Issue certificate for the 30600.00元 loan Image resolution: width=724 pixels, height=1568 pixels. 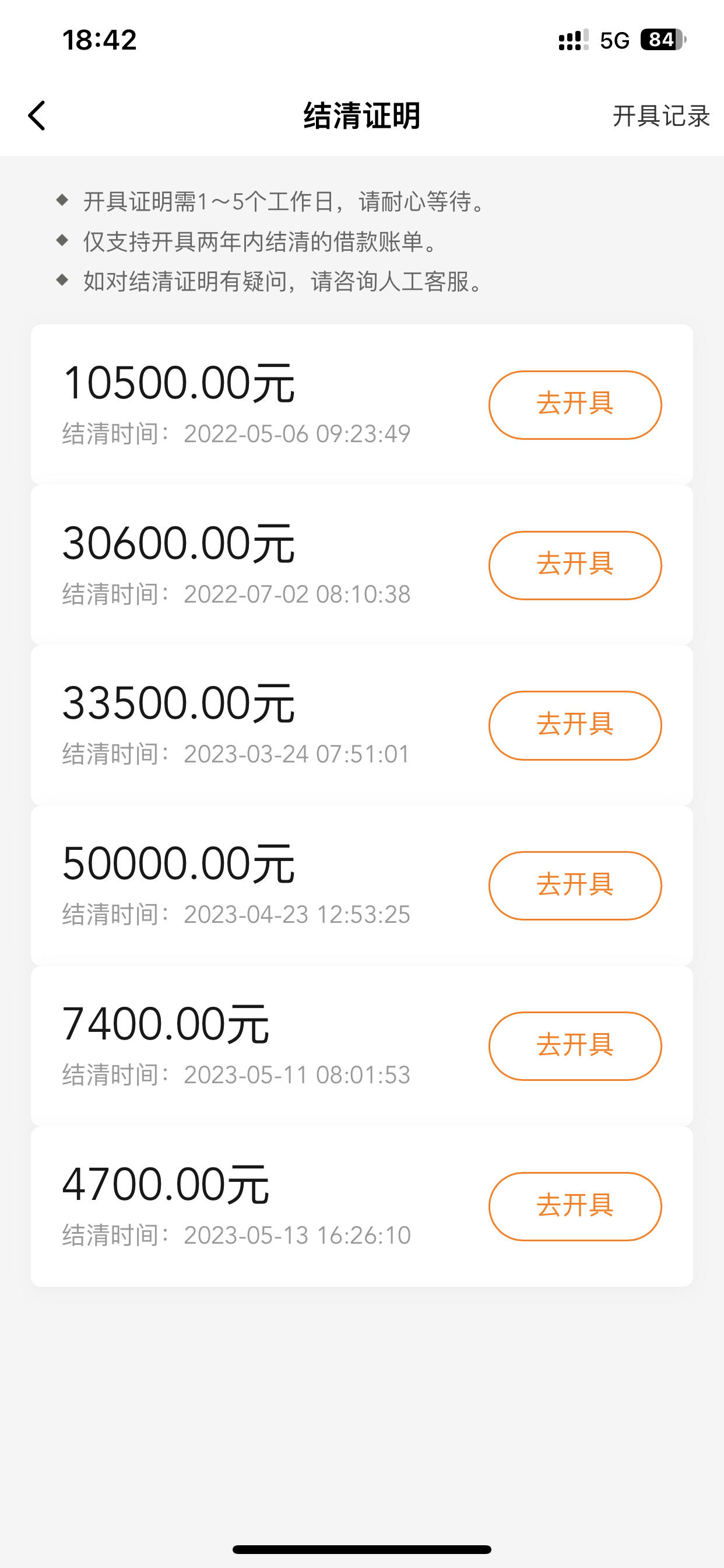click(x=575, y=565)
